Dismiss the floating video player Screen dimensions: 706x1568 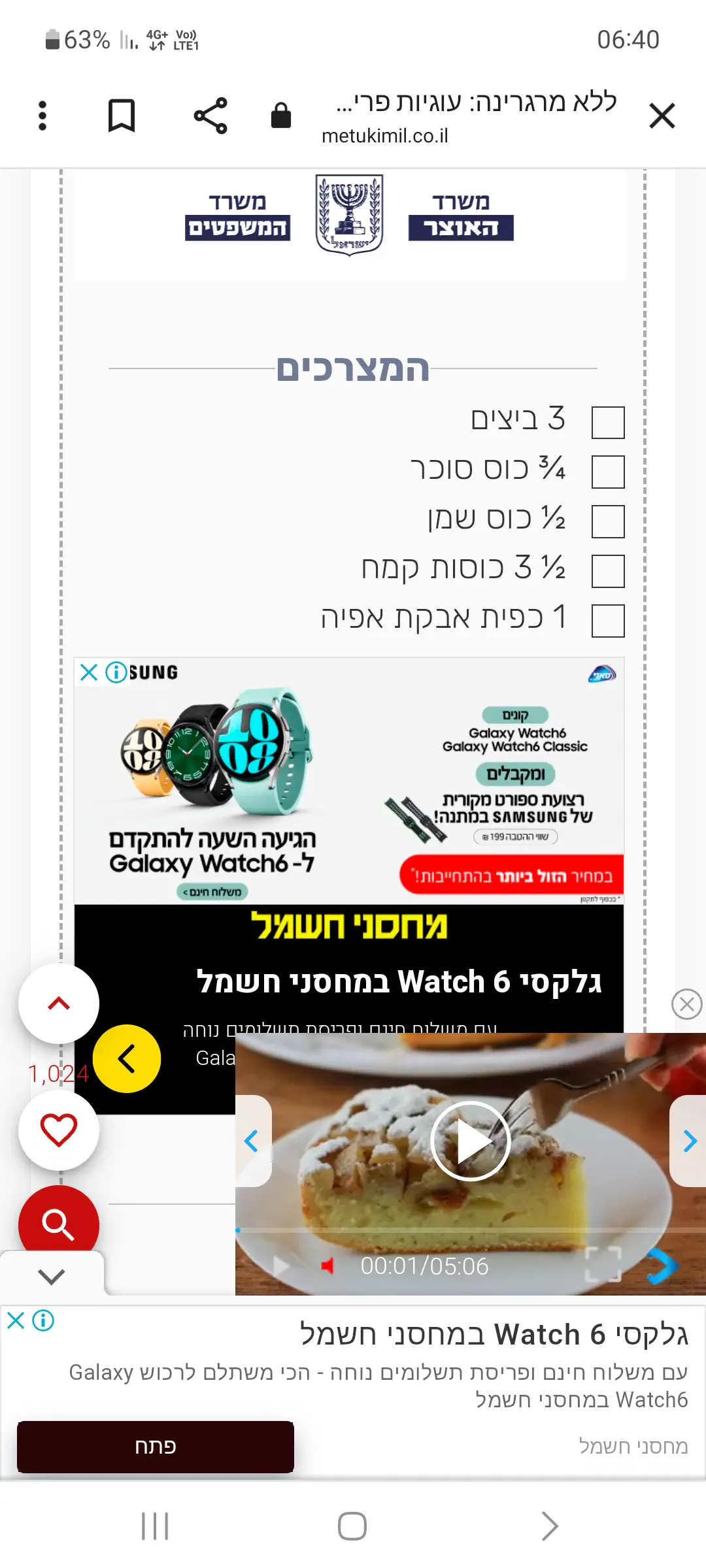pos(686,1004)
